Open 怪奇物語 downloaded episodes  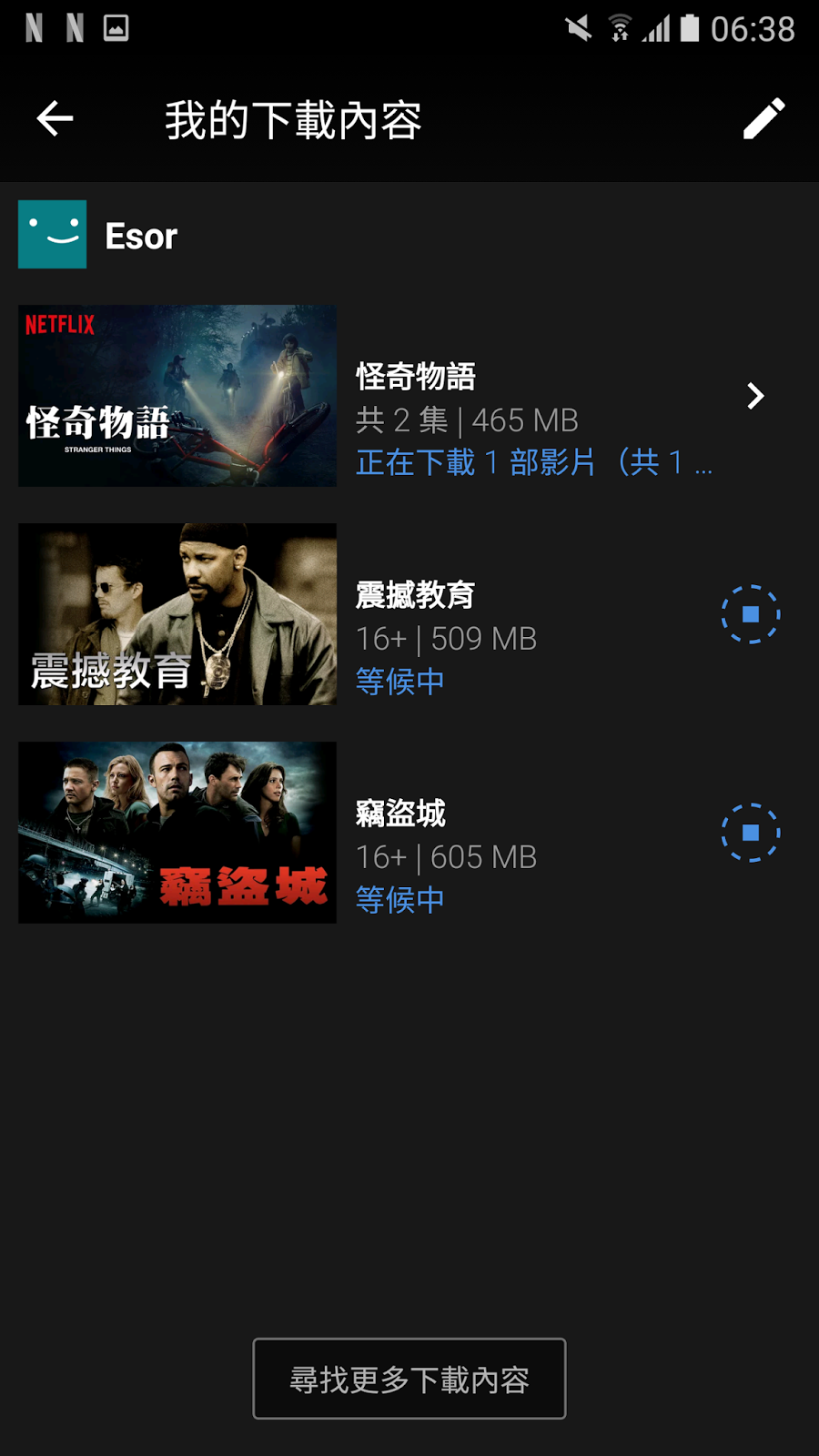[x=754, y=396]
